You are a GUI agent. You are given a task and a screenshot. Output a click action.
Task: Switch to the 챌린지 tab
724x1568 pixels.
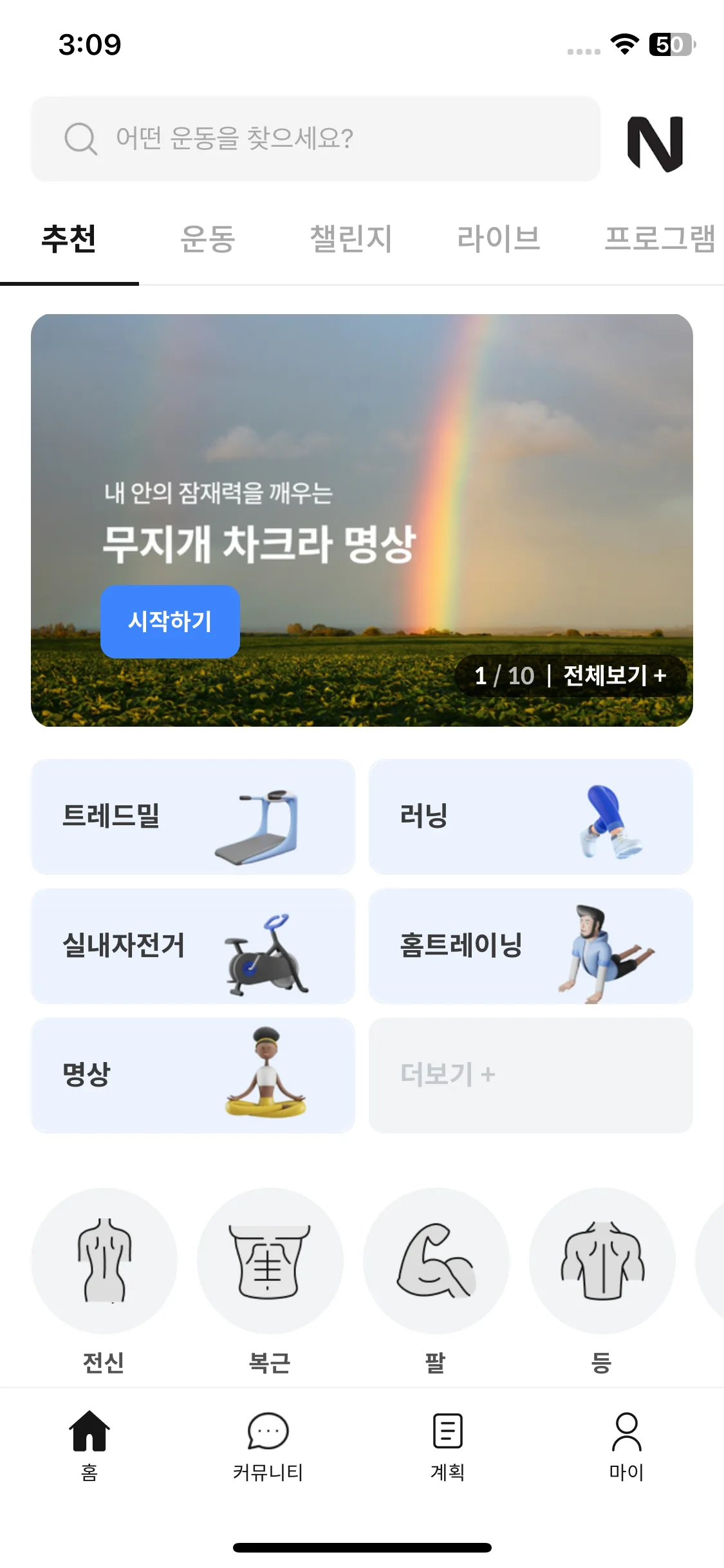(x=351, y=239)
